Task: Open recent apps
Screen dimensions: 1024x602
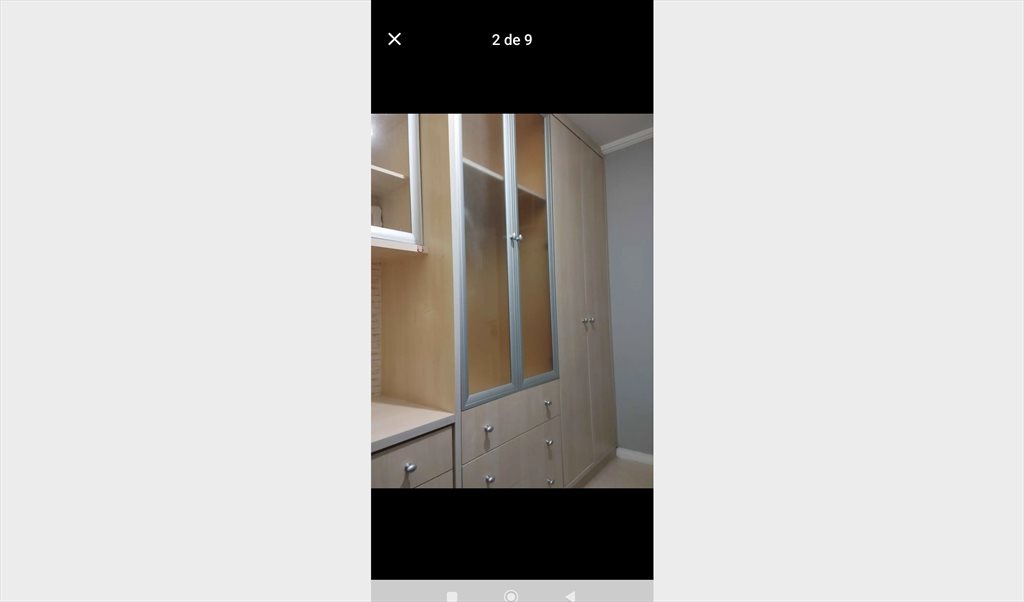Action: [452, 596]
